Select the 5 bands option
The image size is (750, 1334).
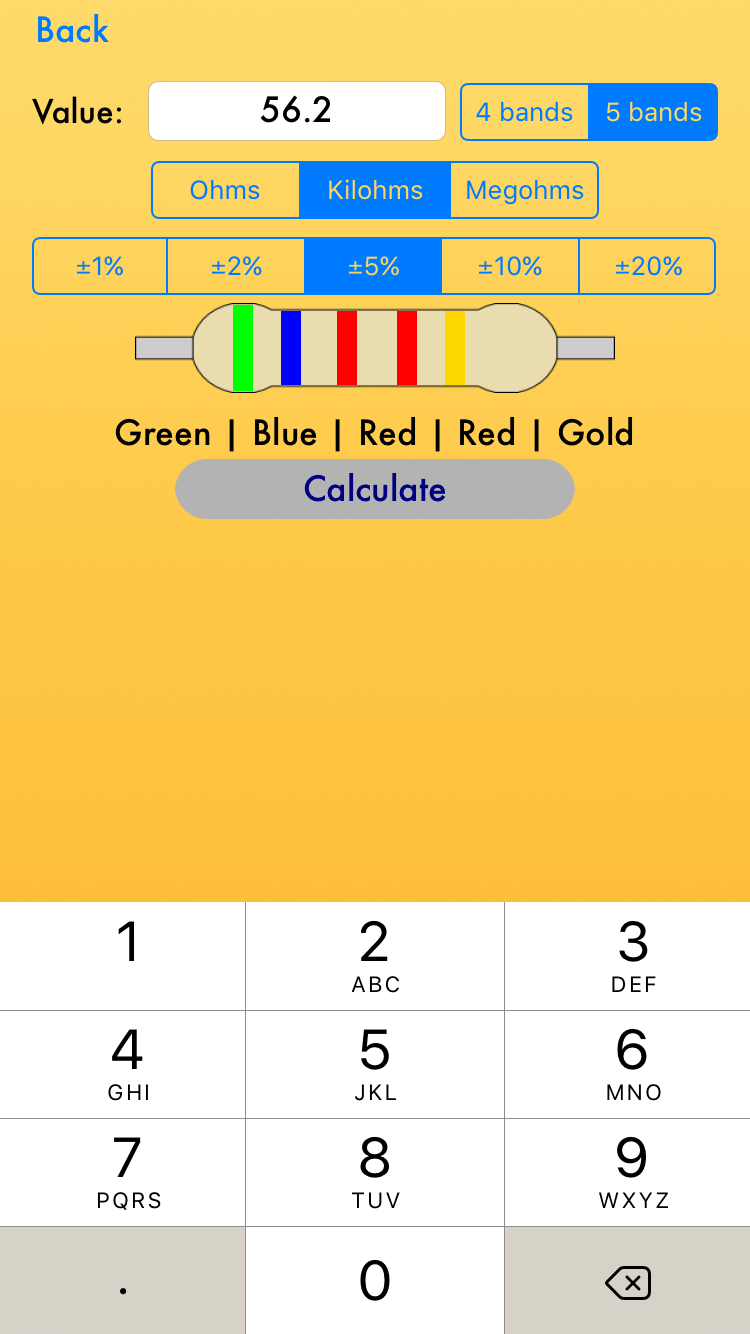653,112
